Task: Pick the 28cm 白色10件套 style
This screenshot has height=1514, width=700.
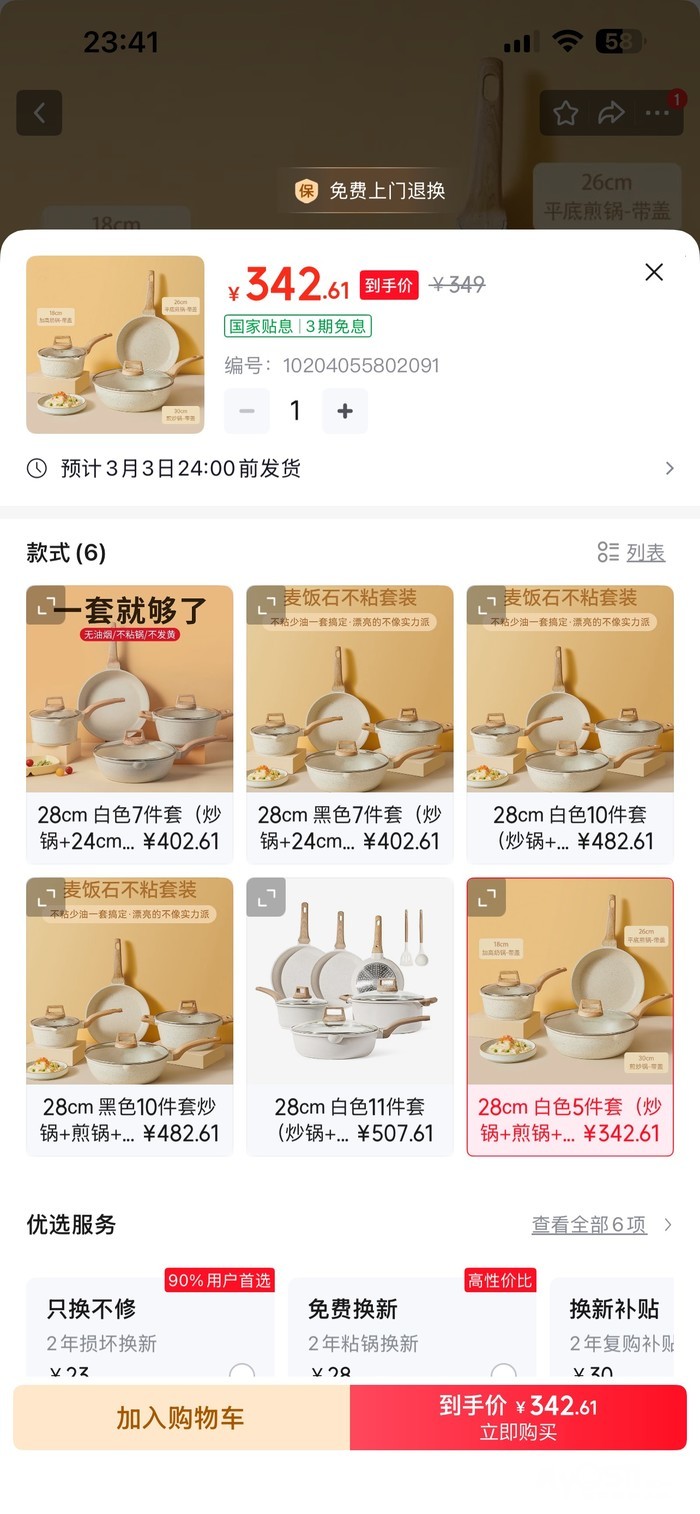Action: click(570, 724)
